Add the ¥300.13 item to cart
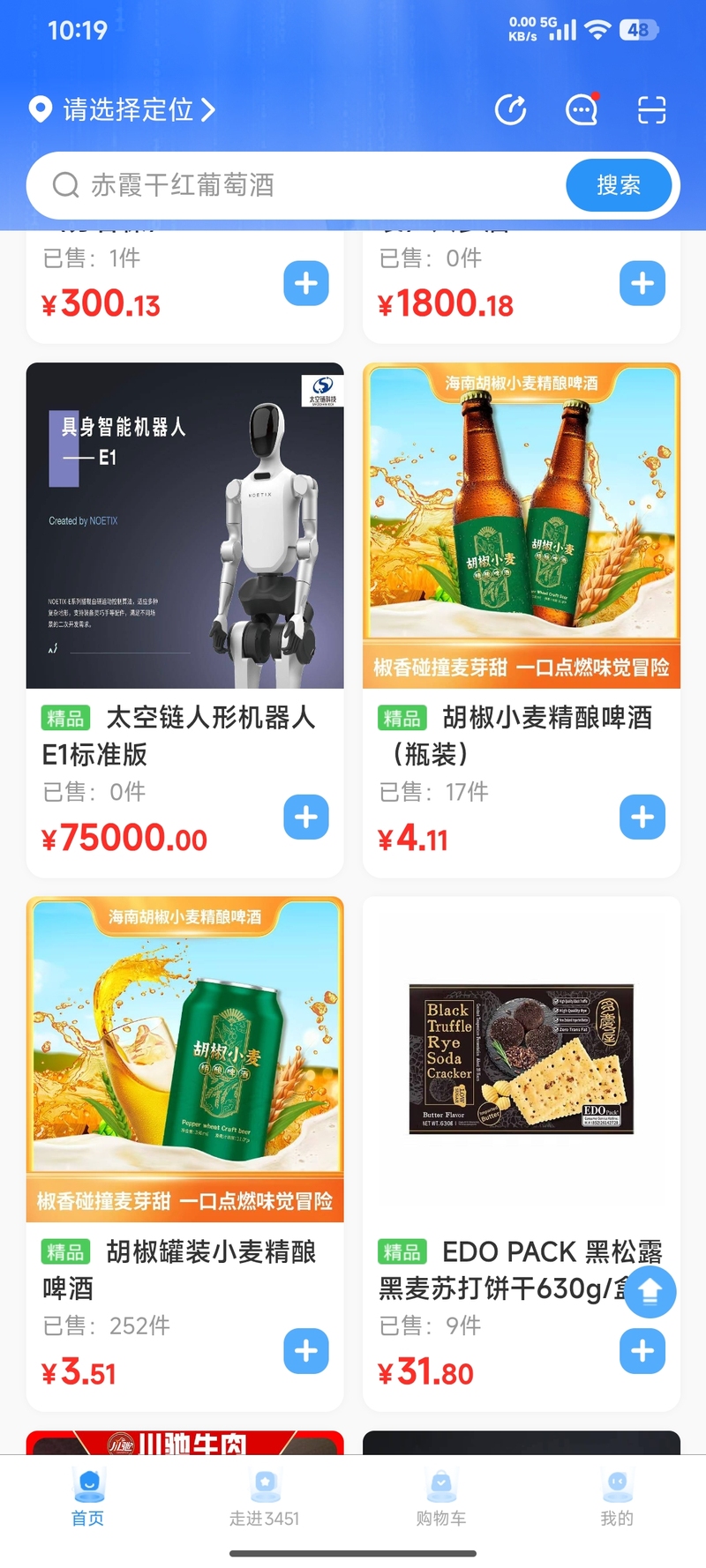The image size is (706, 1568). pos(306,283)
